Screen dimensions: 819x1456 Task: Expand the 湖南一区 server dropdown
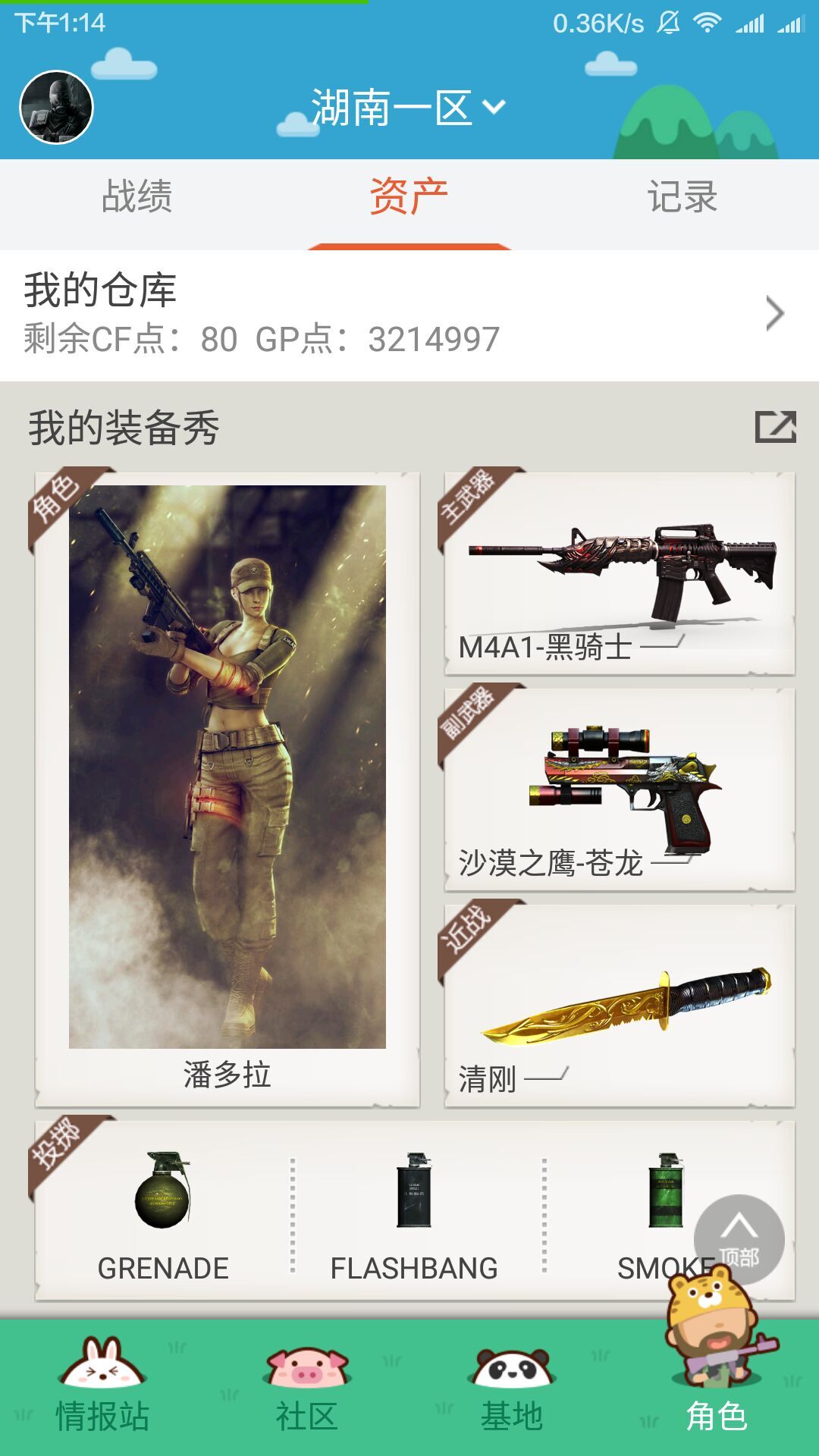pyautogui.click(x=408, y=108)
